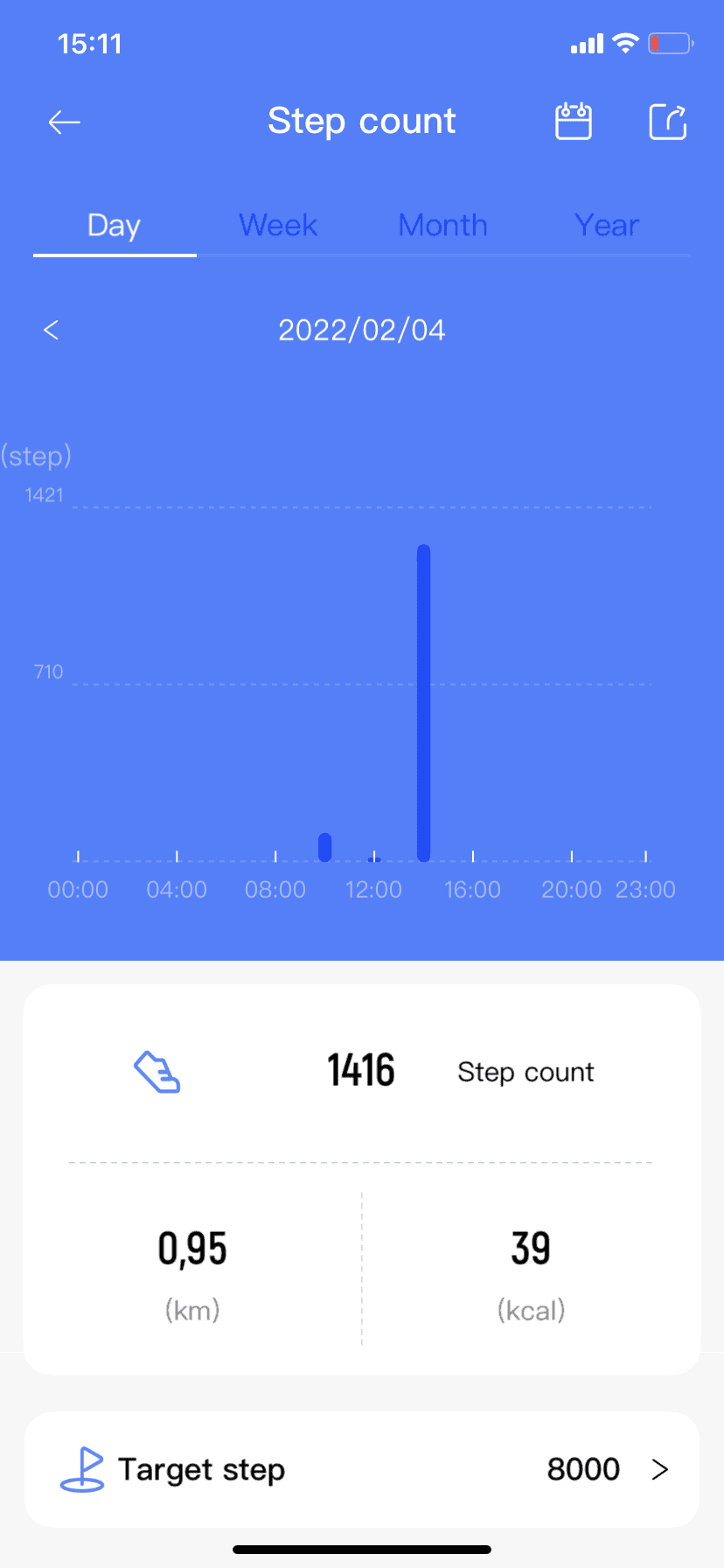
Task: Share the step count report
Action: coord(667,122)
